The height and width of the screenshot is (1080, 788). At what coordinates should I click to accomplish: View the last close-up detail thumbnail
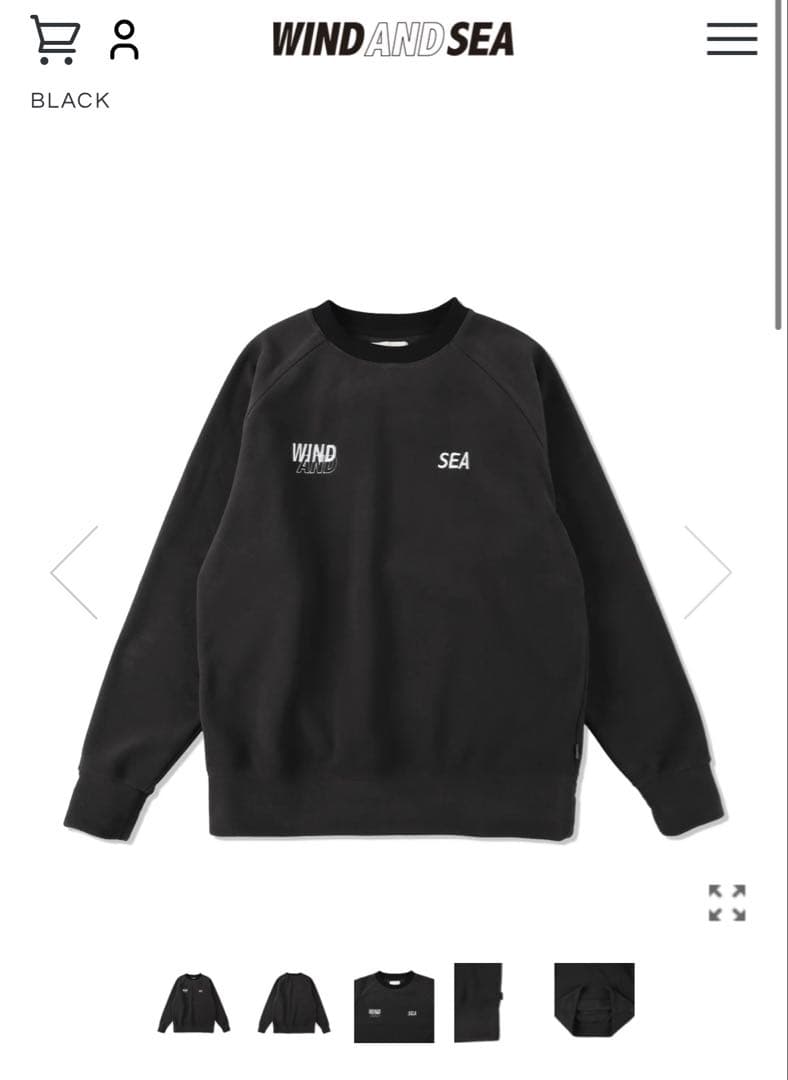[594, 1000]
